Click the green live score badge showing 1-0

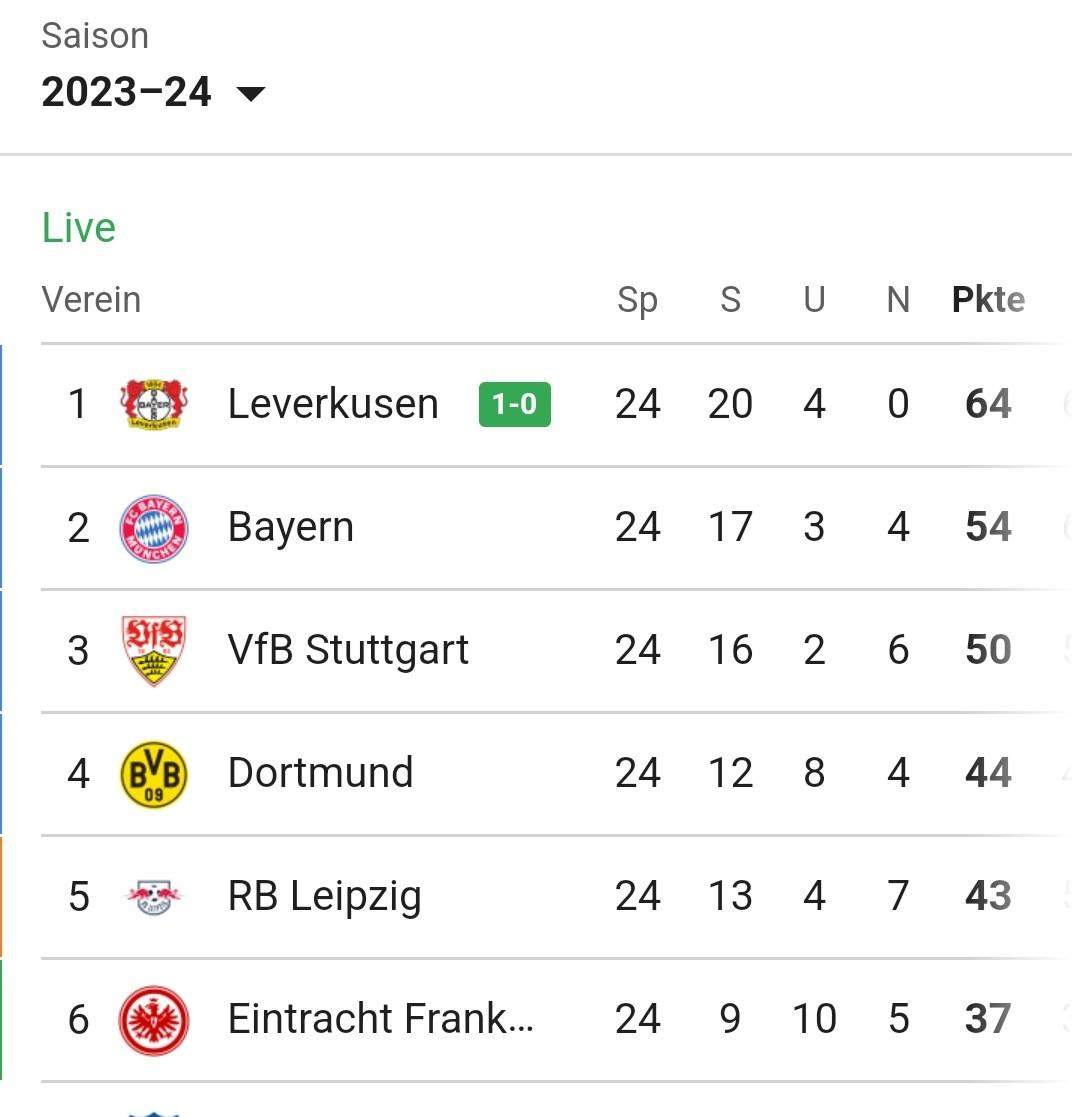click(x=514, y=404)
